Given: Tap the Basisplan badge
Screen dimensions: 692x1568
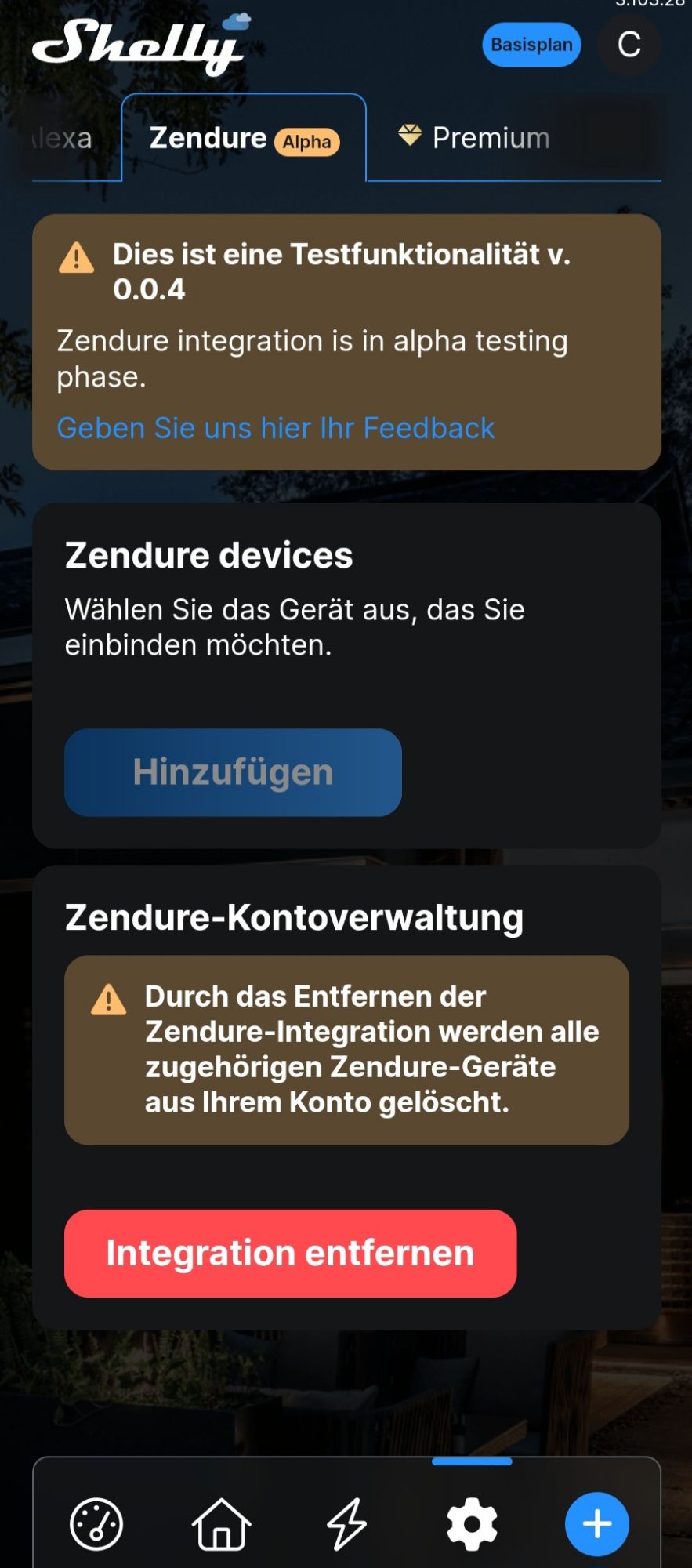Looking at the screenshot, I should (531, 45).
